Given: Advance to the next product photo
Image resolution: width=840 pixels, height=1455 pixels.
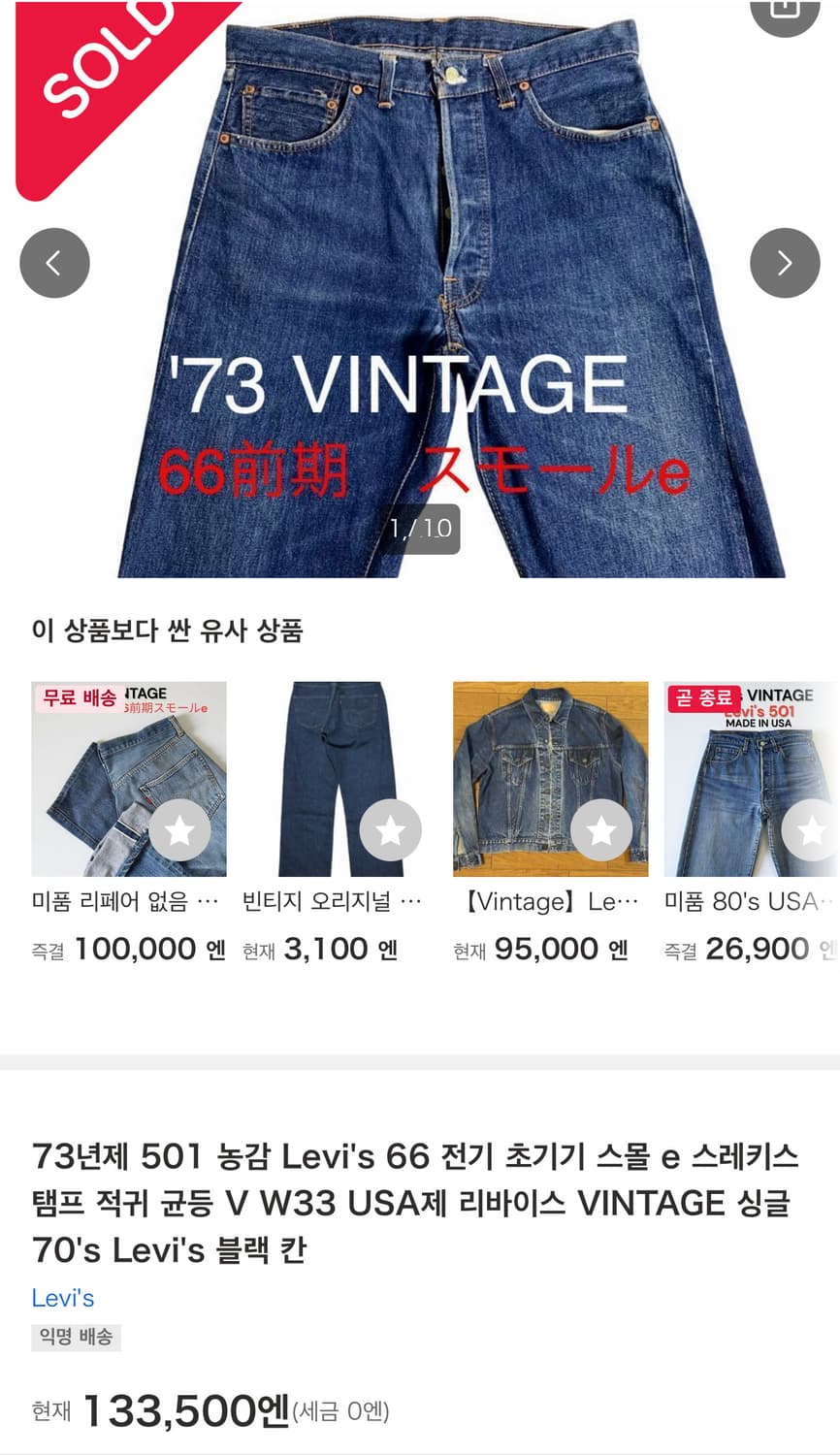Looking at the screenshot, I should click(x=785, y=263).
